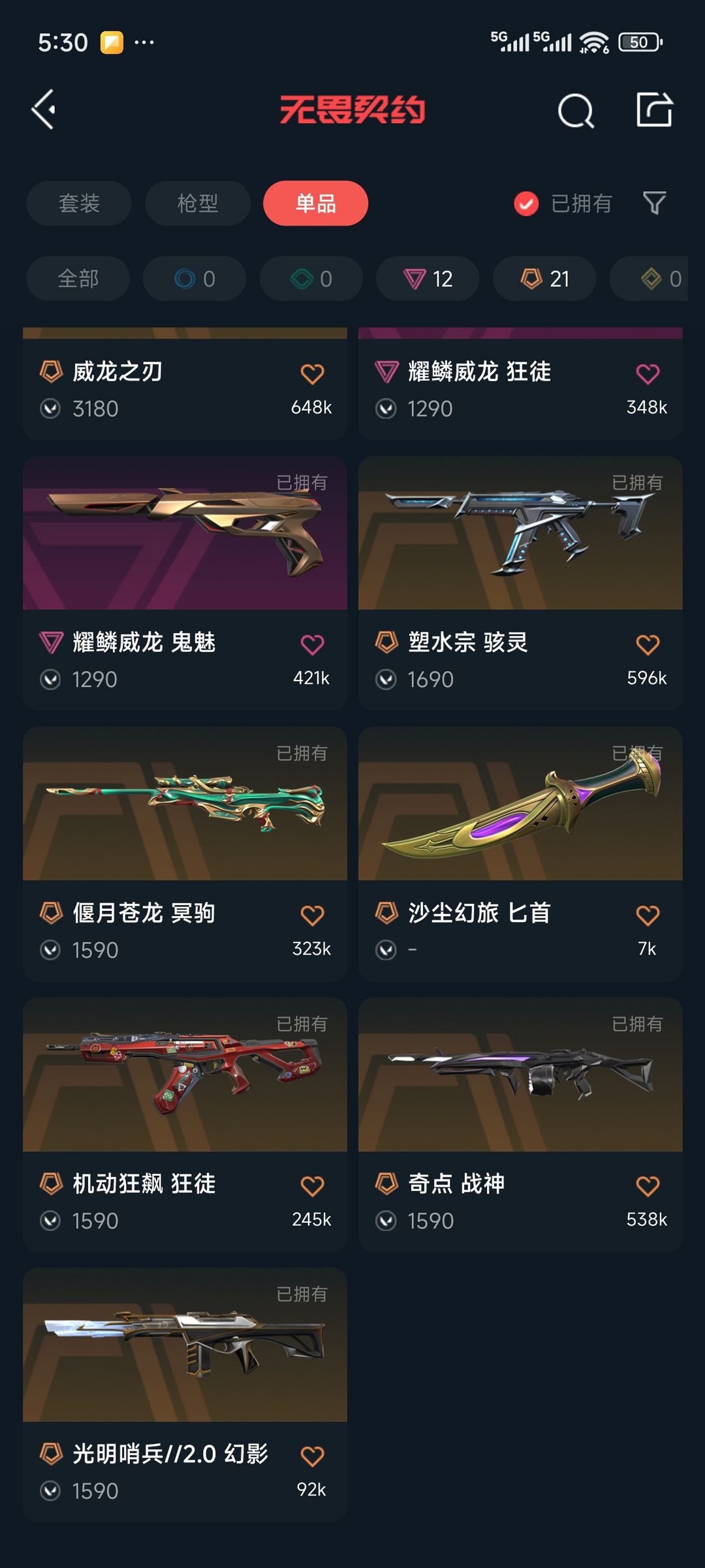Like the 机动狂飙 狂徒 skin
Screen dimensions: 705x1568
312,1186
